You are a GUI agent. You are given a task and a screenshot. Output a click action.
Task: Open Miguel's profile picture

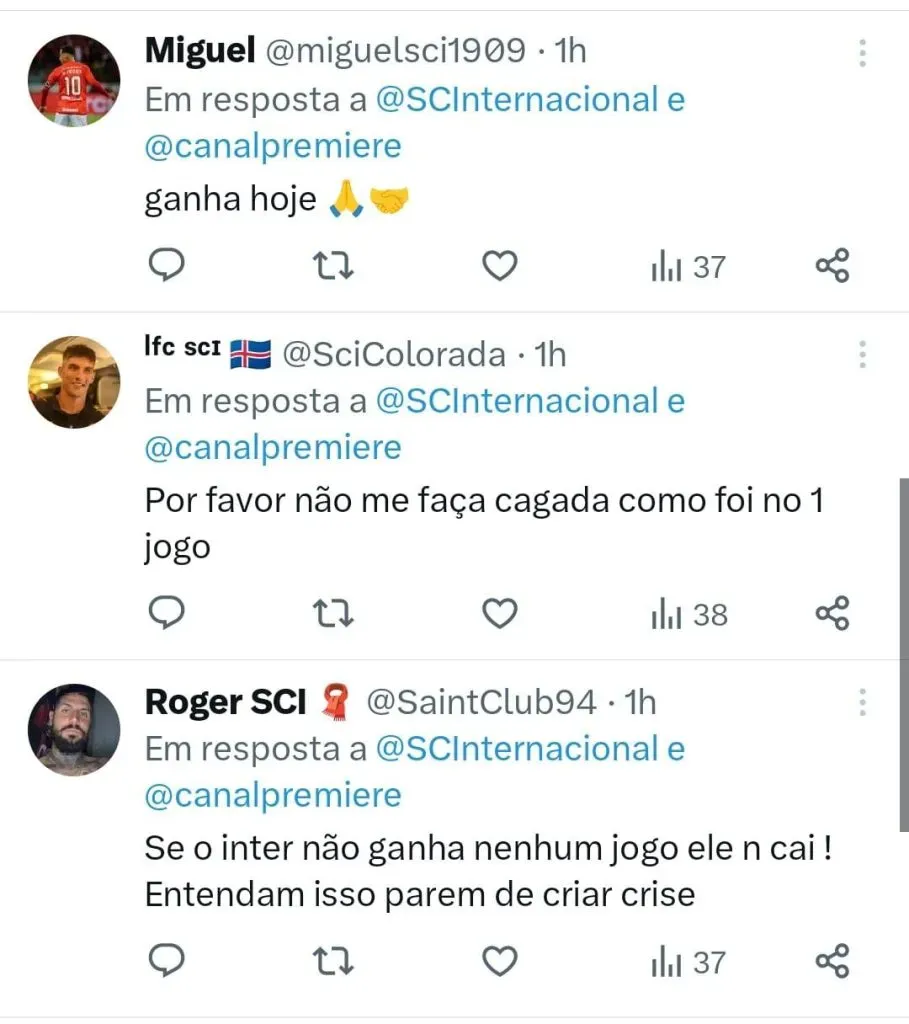(74, 80)
